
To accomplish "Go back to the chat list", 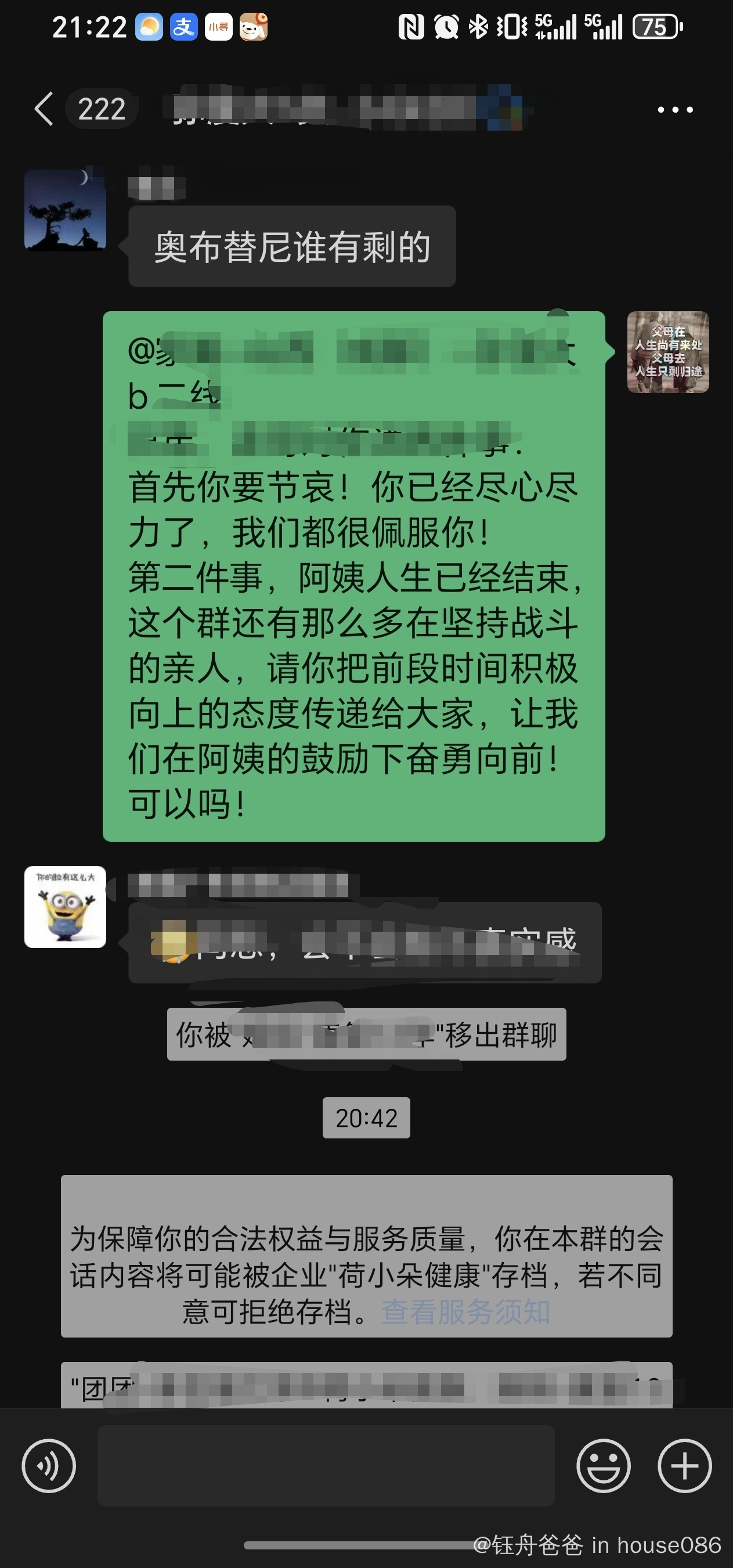I will tap(44, 110).
